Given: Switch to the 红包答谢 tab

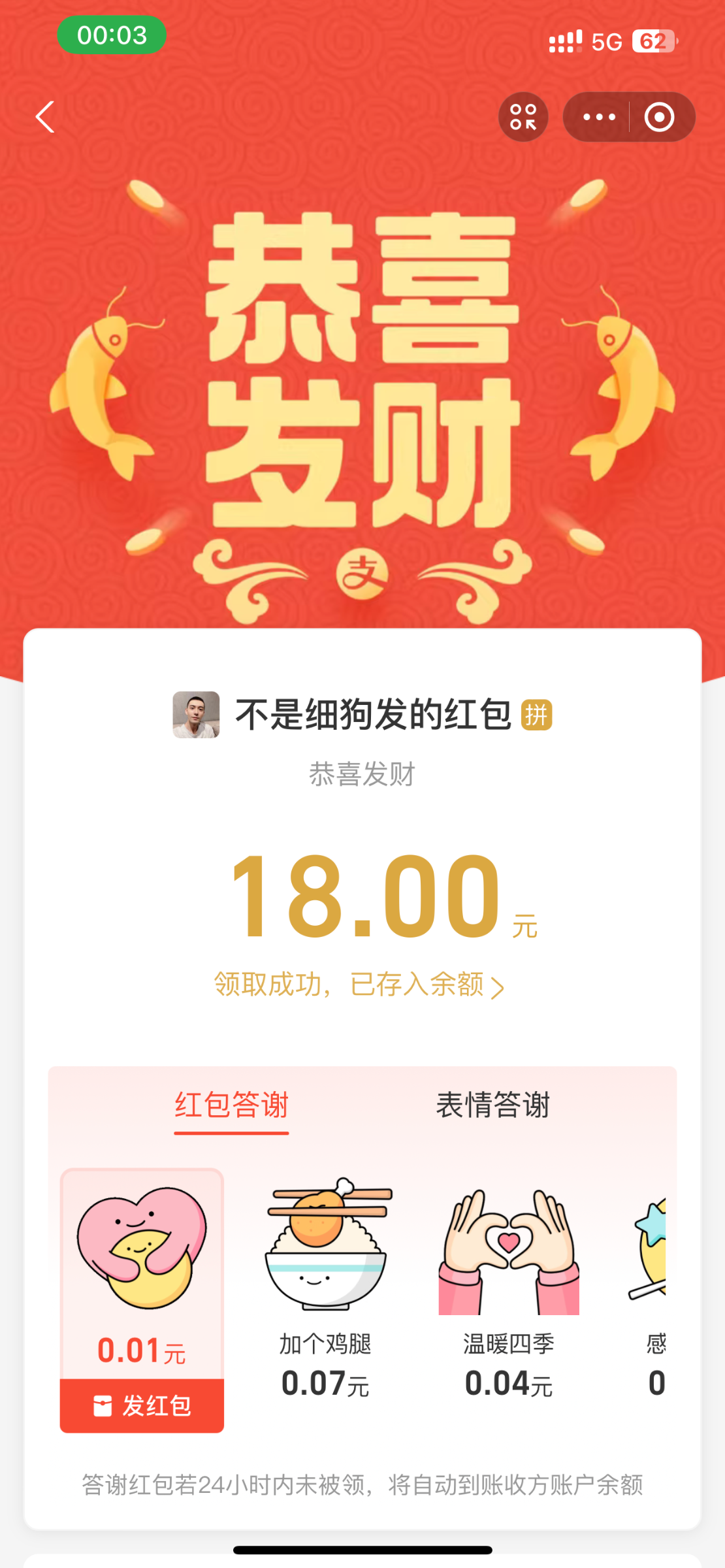Looking at the screenshot, I should point(231,1105).
